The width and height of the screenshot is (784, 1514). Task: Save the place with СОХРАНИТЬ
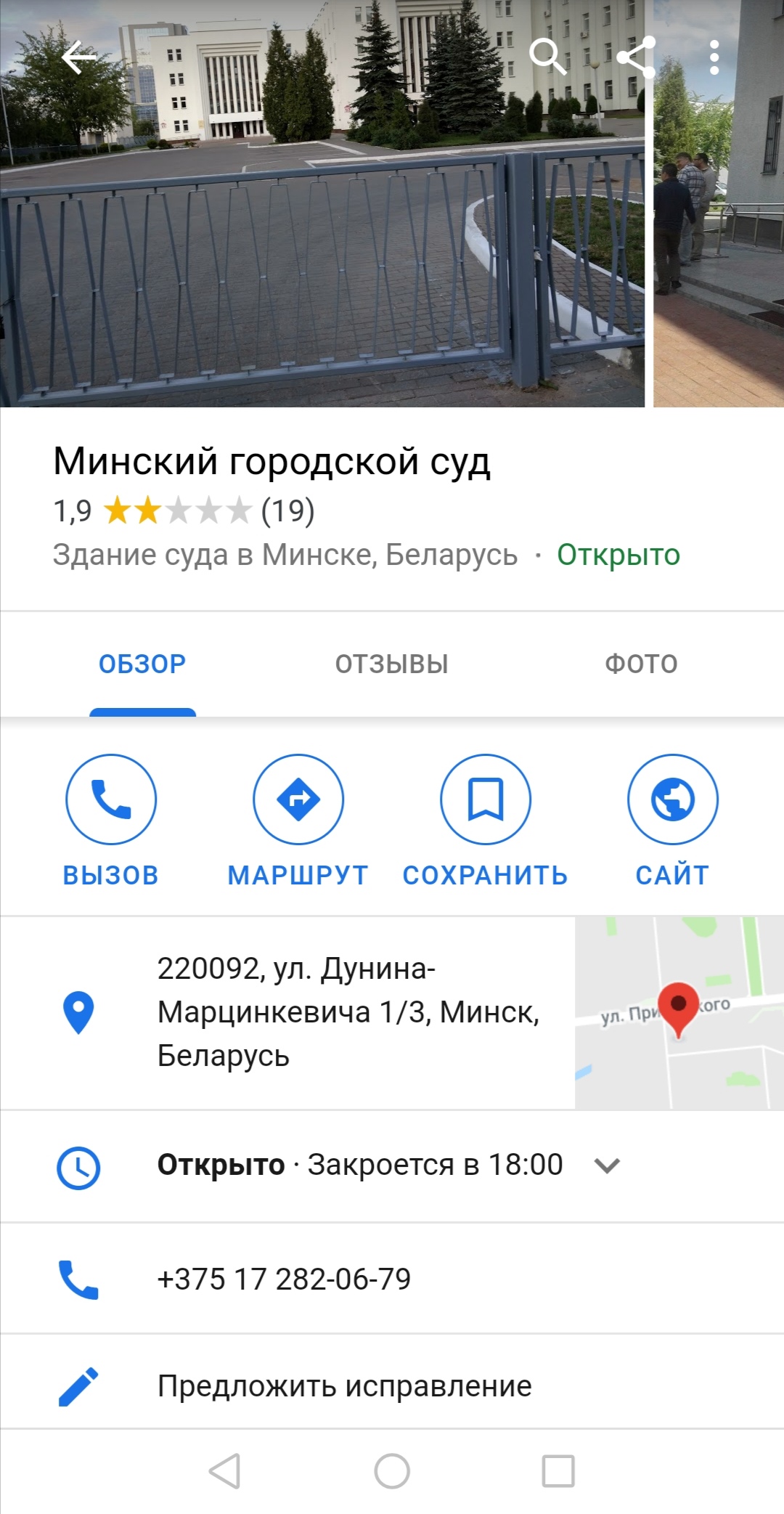pyautogui.click(x=485, y=799)
